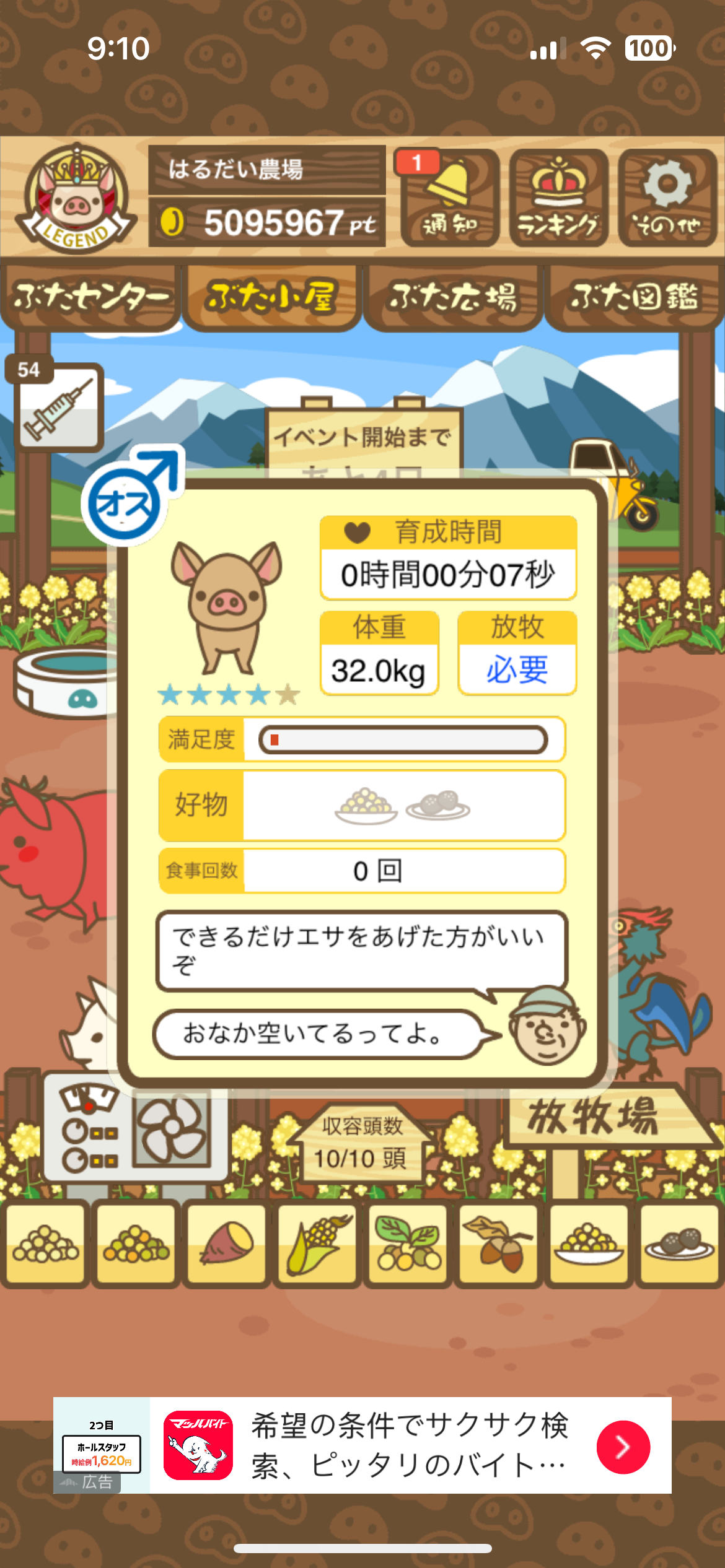
Task: Open the fan and temperature control panel
Action: tap(136, 1133)
